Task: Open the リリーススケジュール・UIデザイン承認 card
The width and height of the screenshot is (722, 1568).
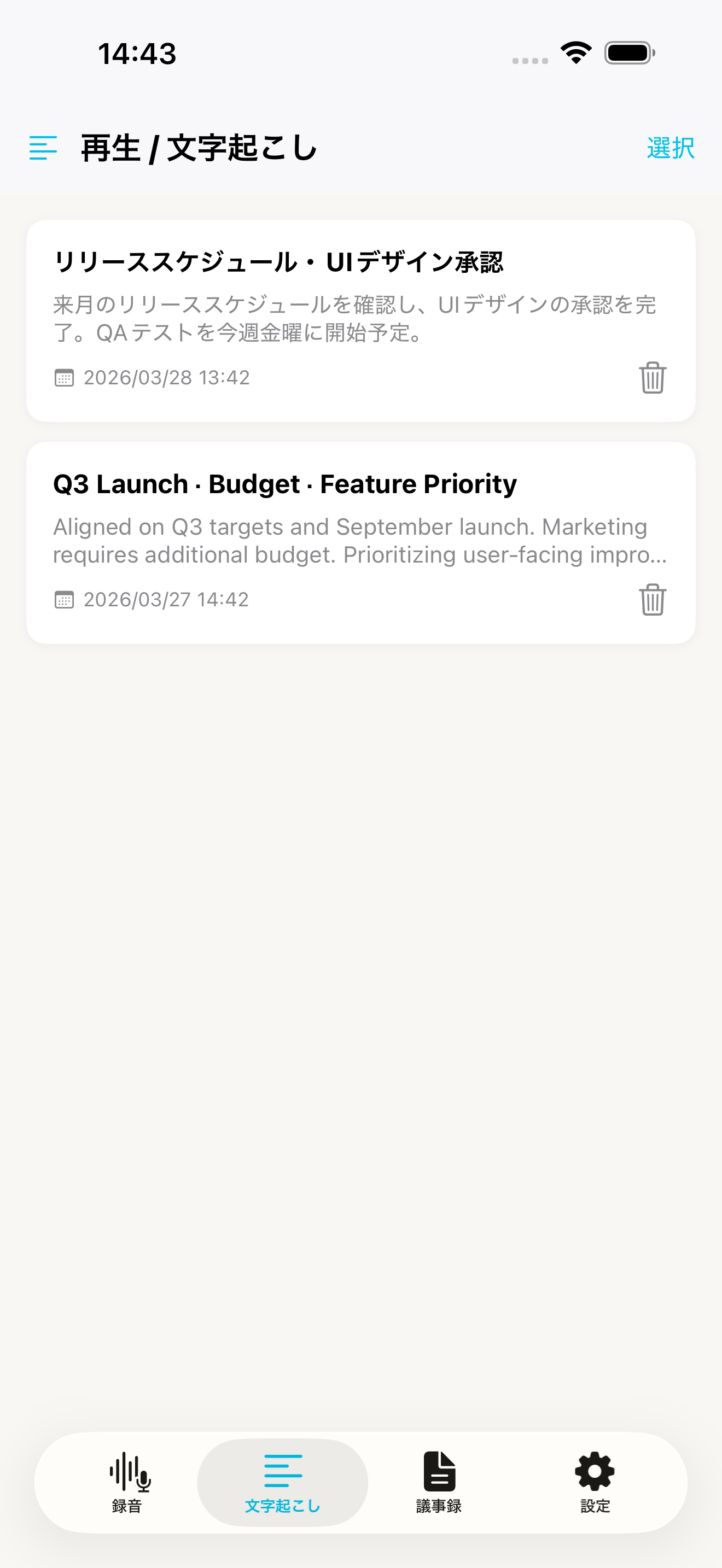Action: point(361,321)
